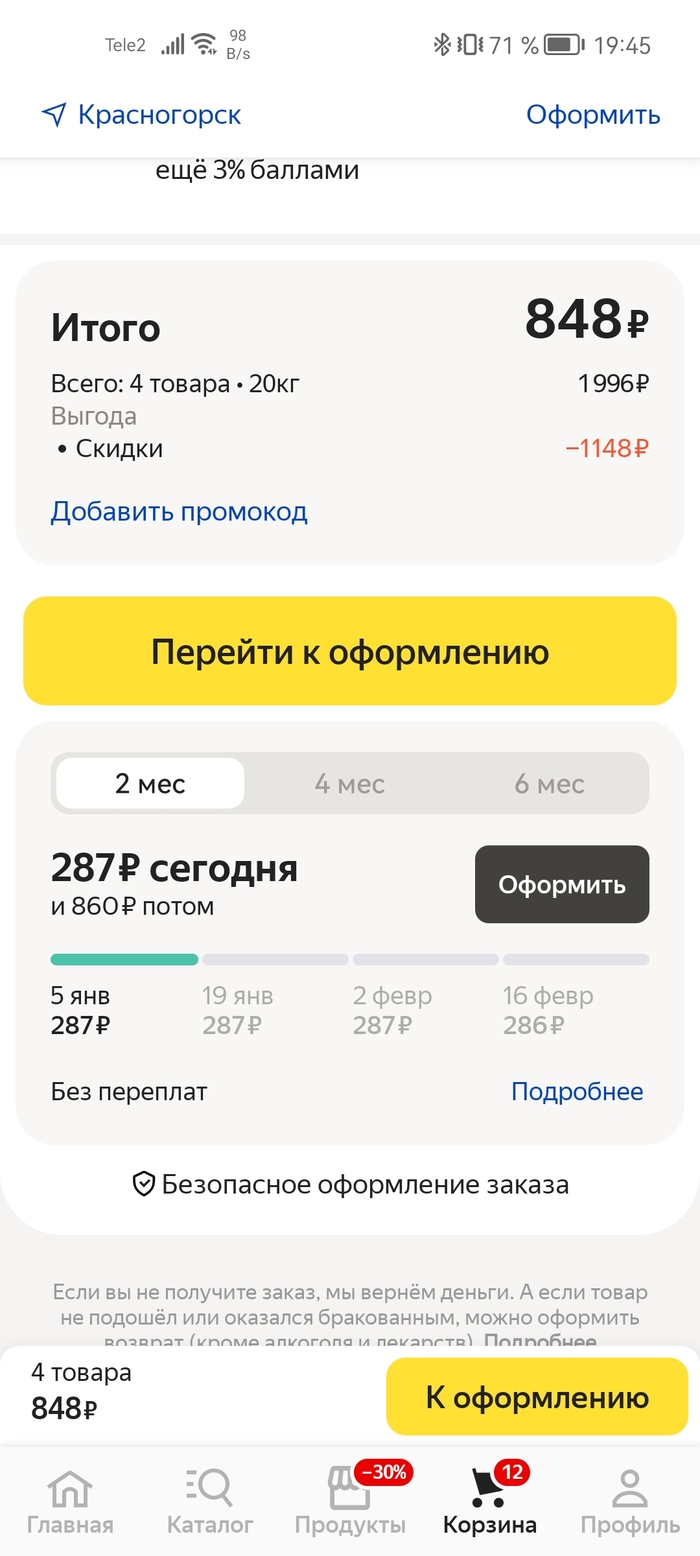
Task: Tap the К оформлению button
Action: [537, 1397]
